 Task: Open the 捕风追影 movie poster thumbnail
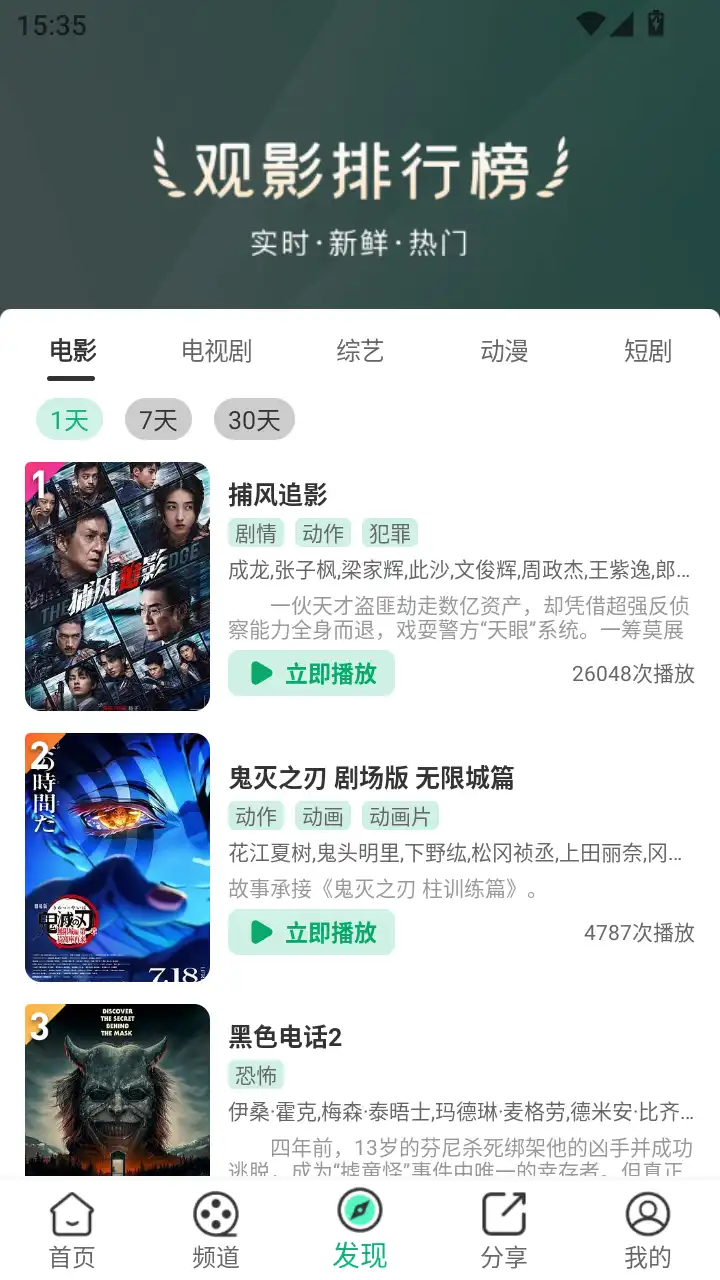pyautogui.click(x=117, y=586)
